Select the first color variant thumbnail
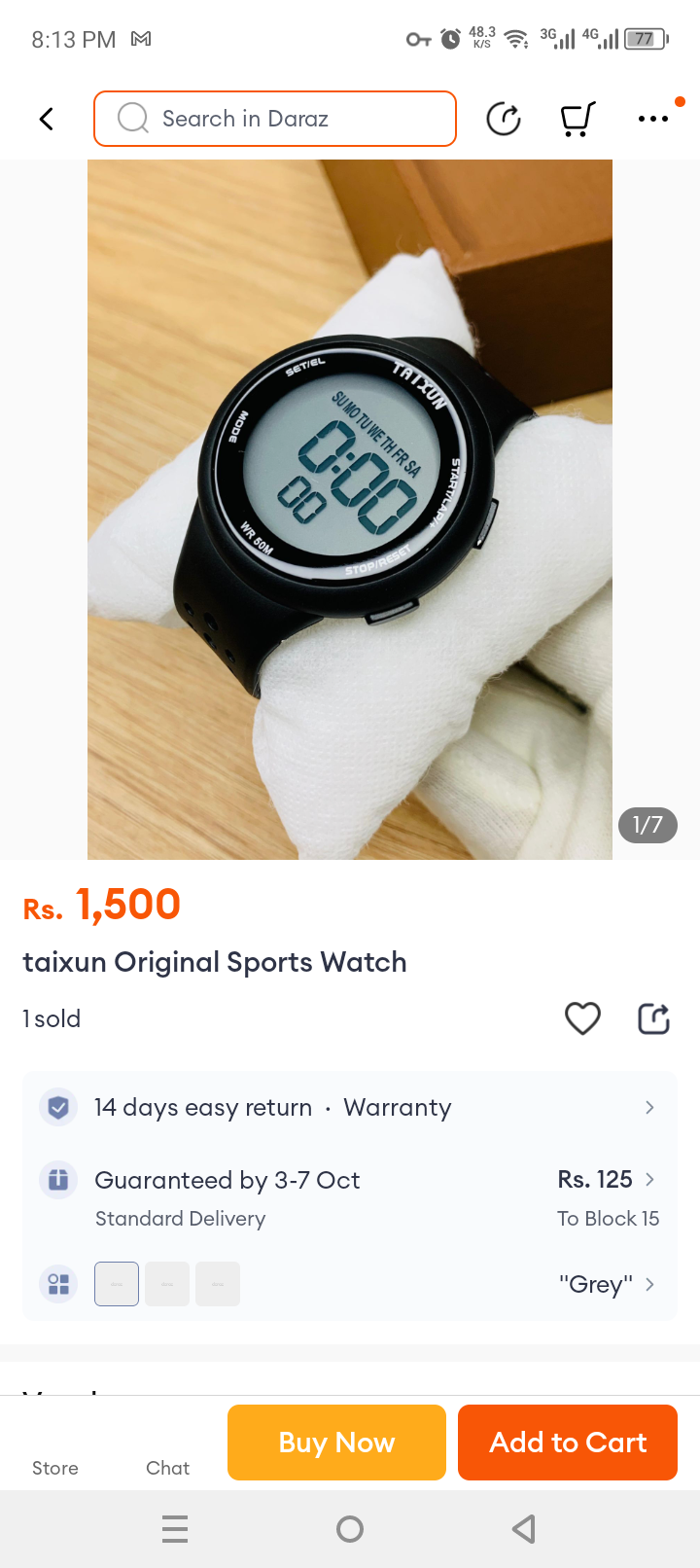The image size is (700, 1568). [117, 1284]
